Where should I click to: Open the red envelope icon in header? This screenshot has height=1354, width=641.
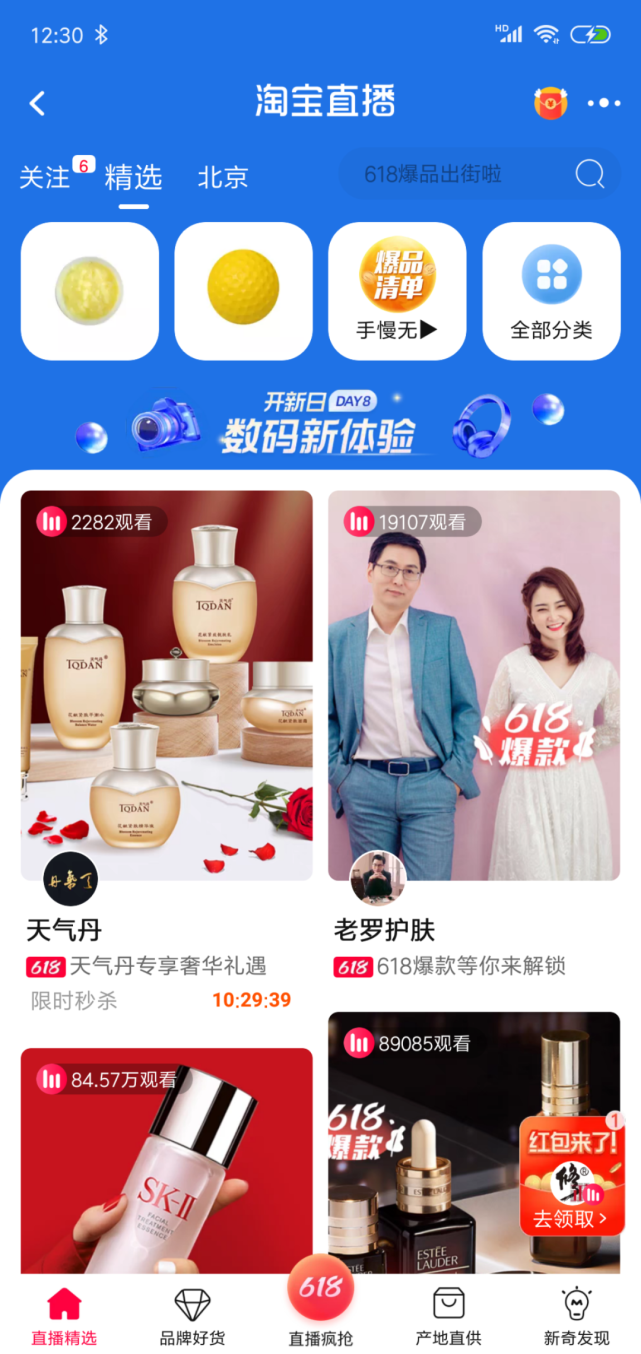pyautogui.click(x=551, y=103)
